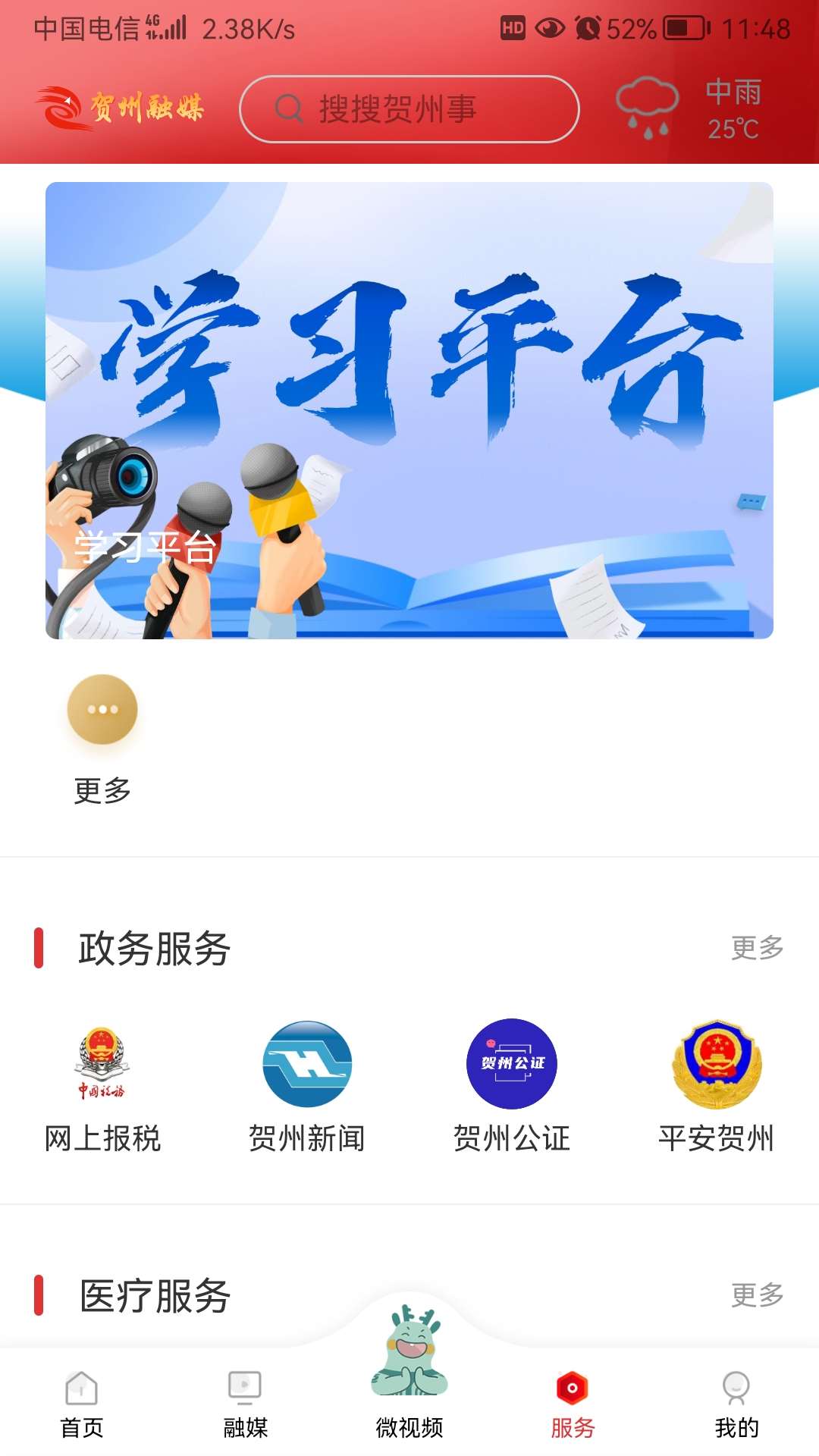The width and height of the screenshot is (819, 1456).
Task: Click the 贺州融媒 logo
Action: coord(121,108)
